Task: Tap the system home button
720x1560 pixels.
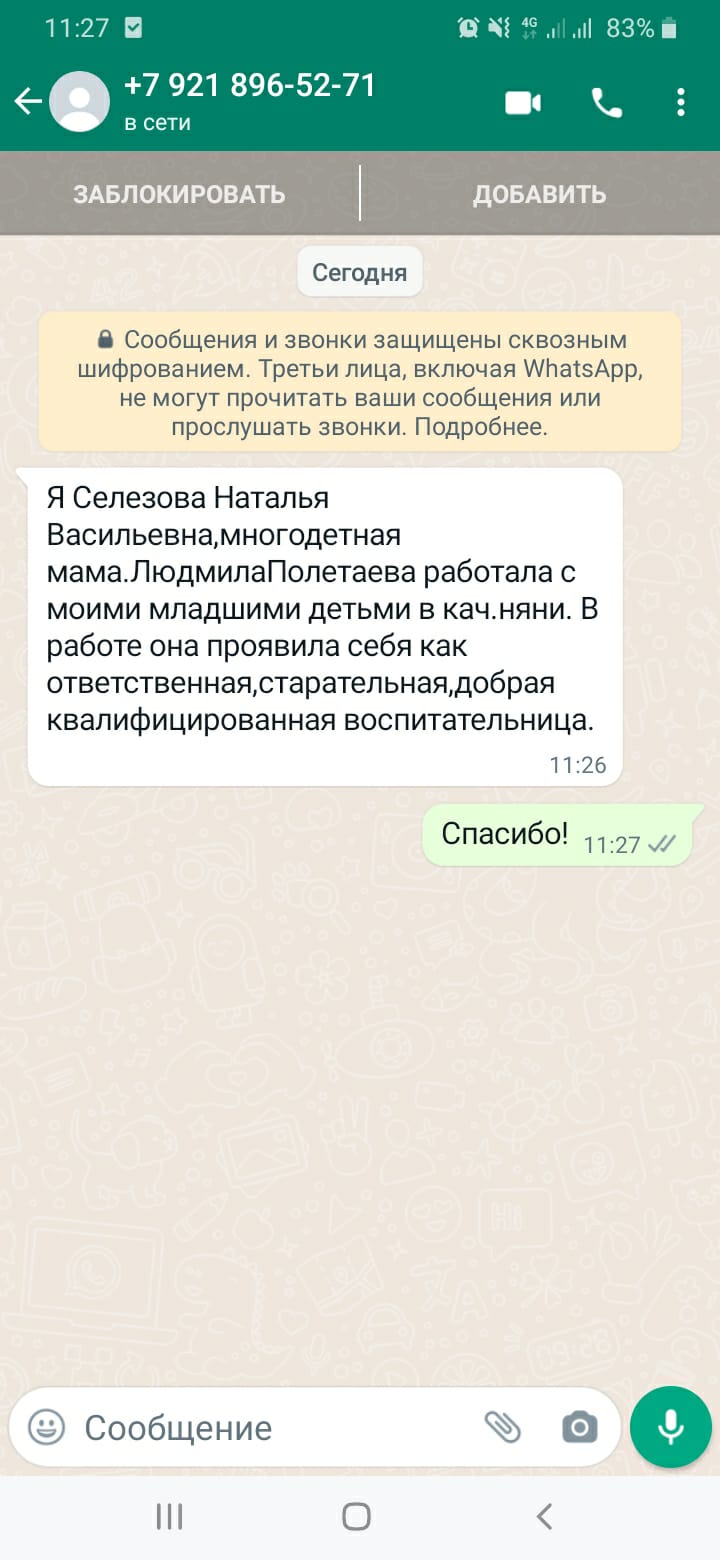Action: pyautogui.click(x=357, y=1517)
